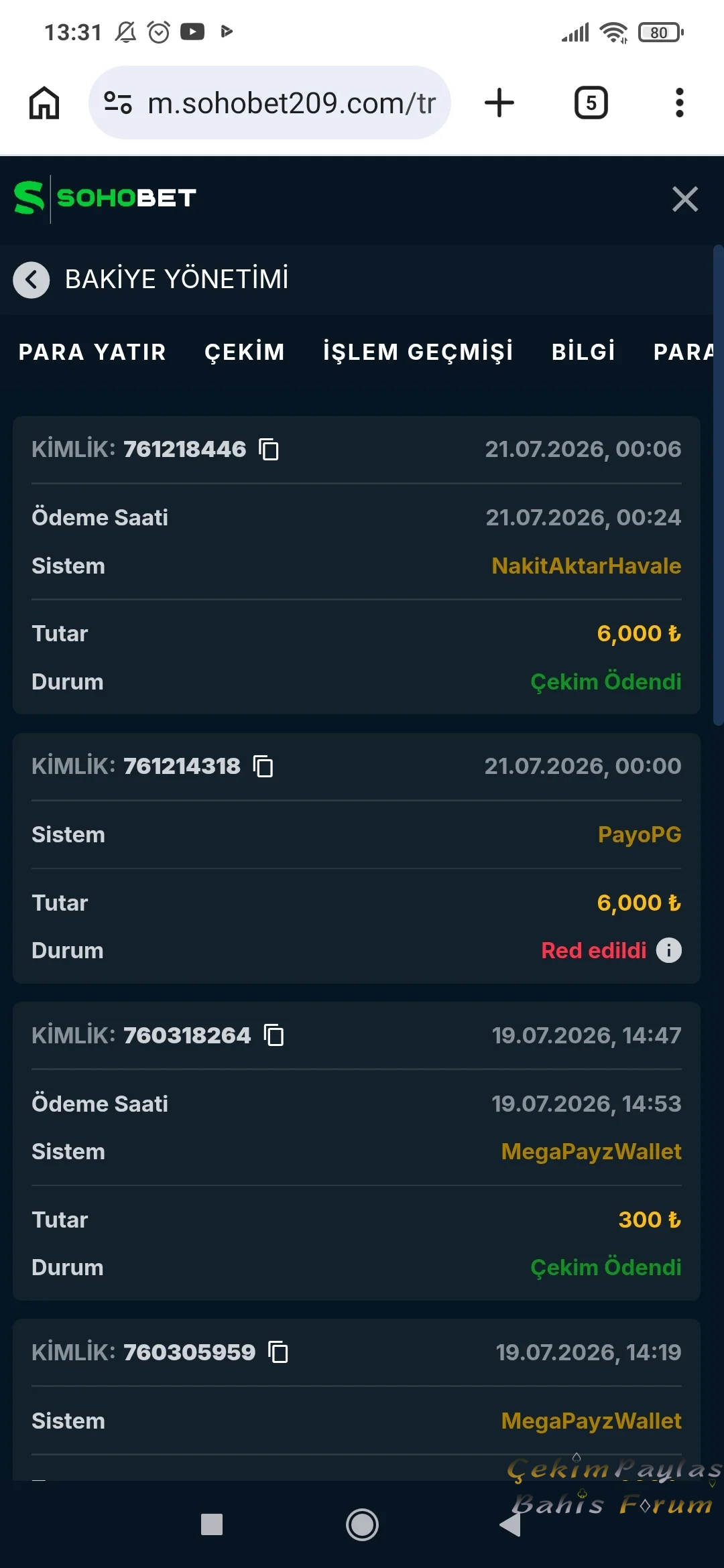724x1568 pixels.
Task: Open recent apps with the square button
Action: point(212,1524)
